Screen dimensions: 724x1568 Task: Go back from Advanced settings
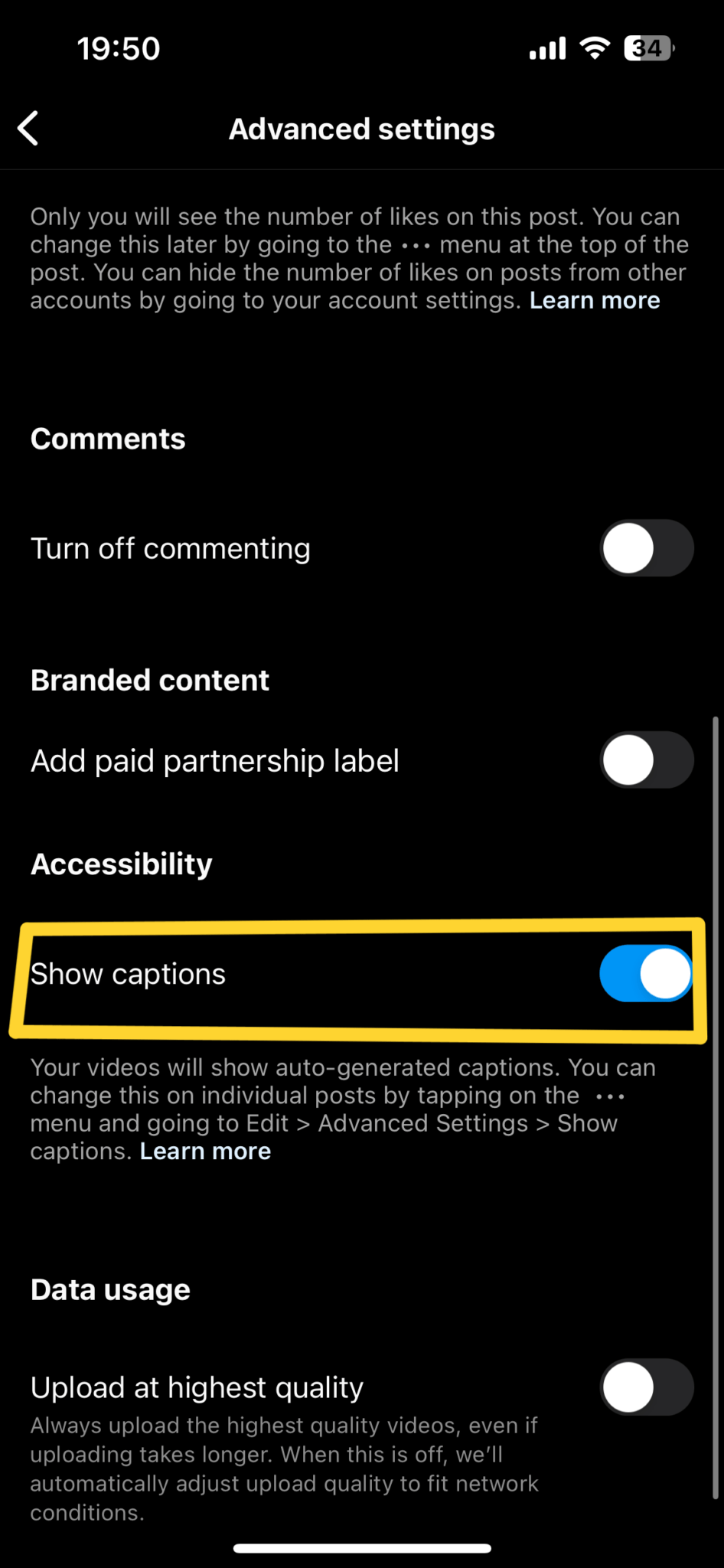(x=29, y=129)
